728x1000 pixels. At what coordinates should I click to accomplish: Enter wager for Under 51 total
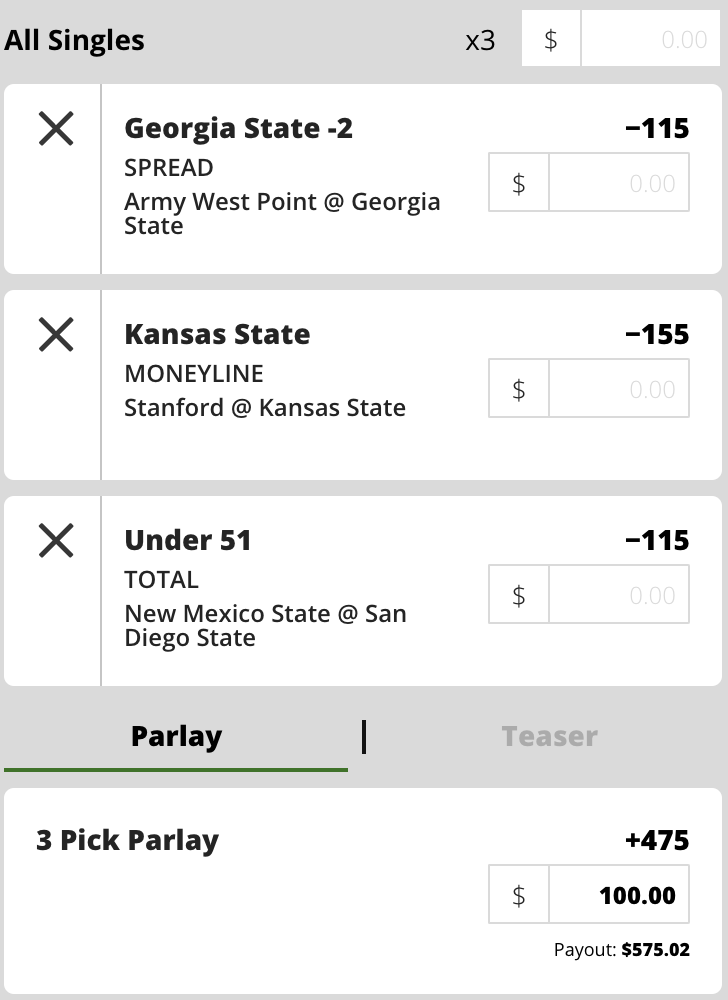click(x=618, y=595)
